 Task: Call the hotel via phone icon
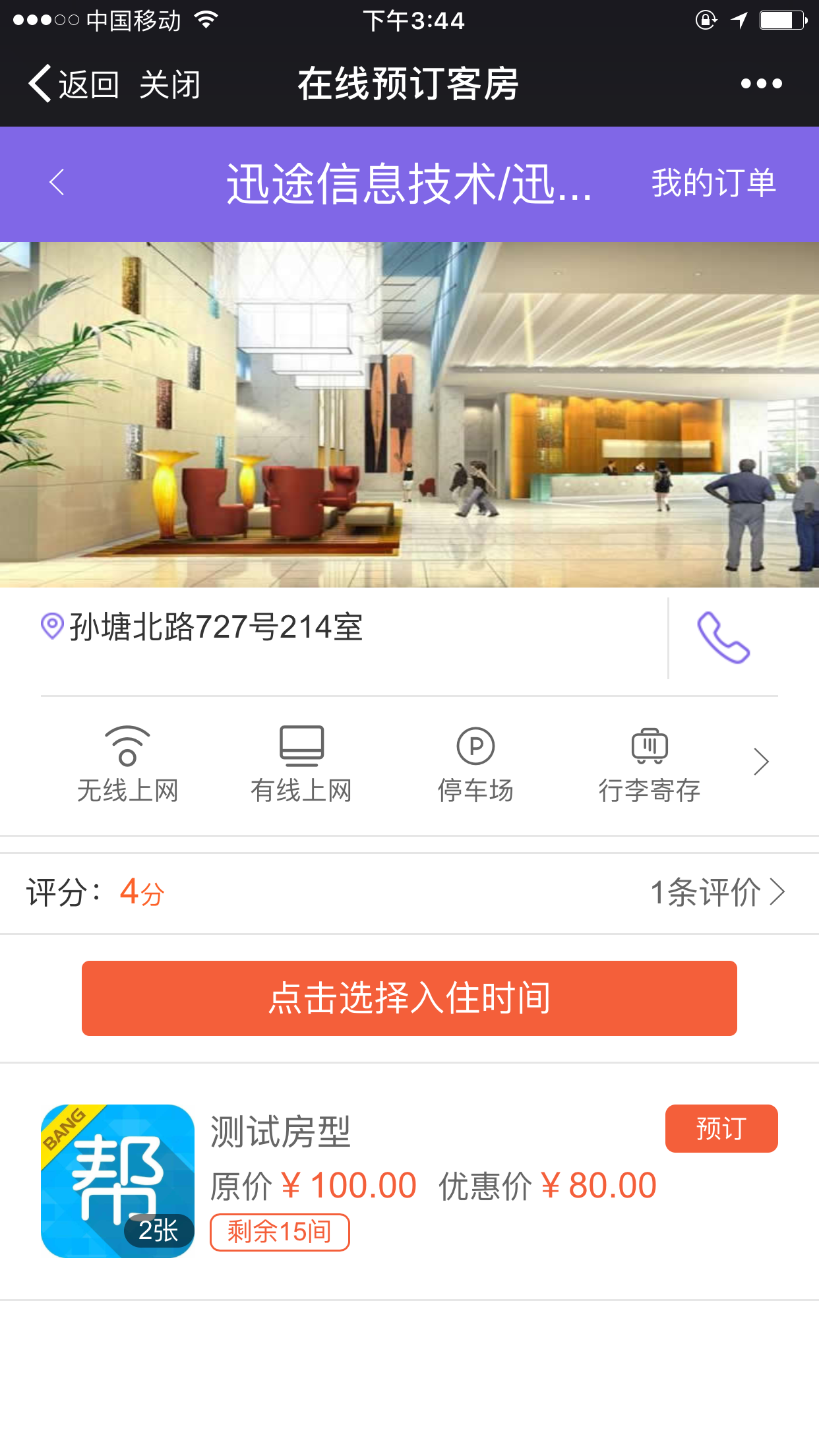pyautogui.click(x=723, y=638)
